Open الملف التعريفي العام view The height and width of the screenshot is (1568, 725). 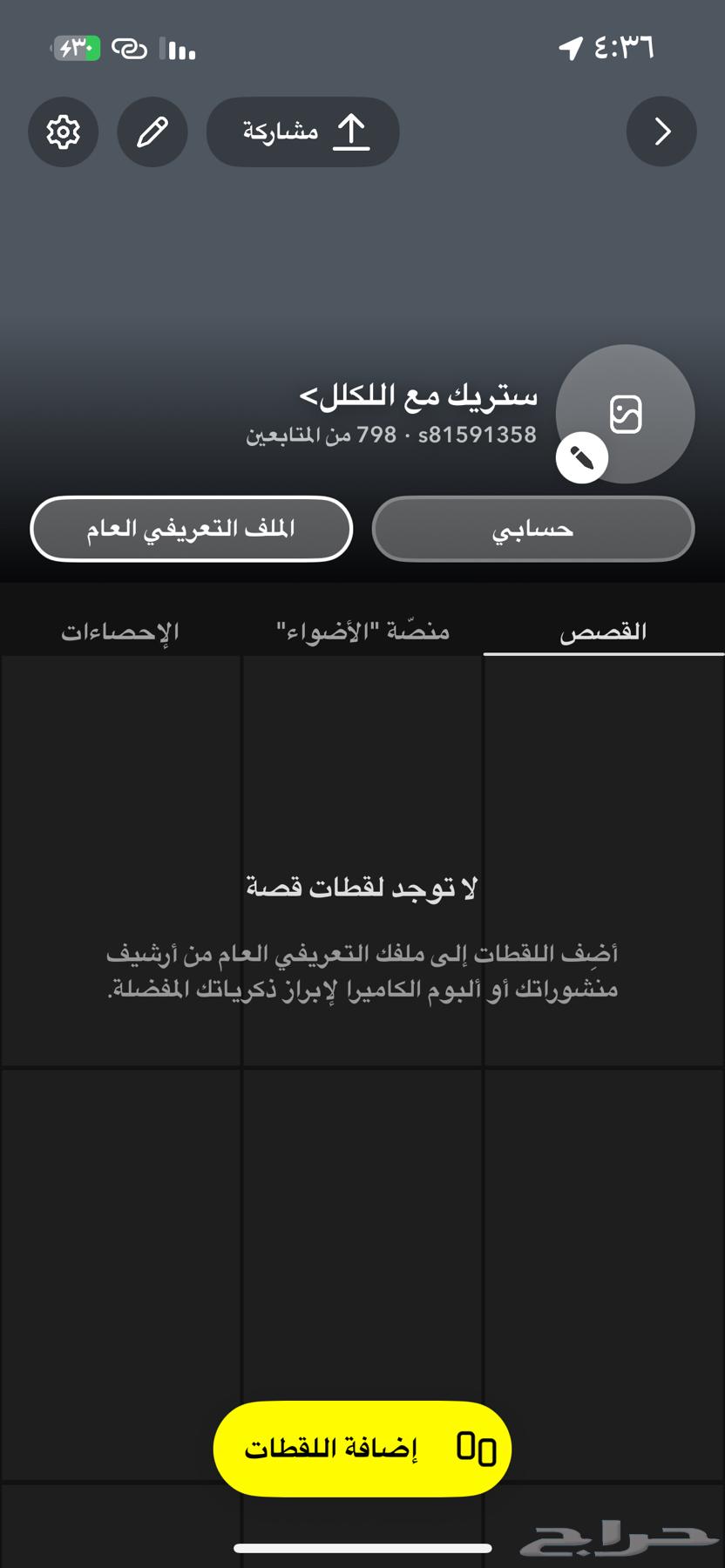click(x=192, y=528)
